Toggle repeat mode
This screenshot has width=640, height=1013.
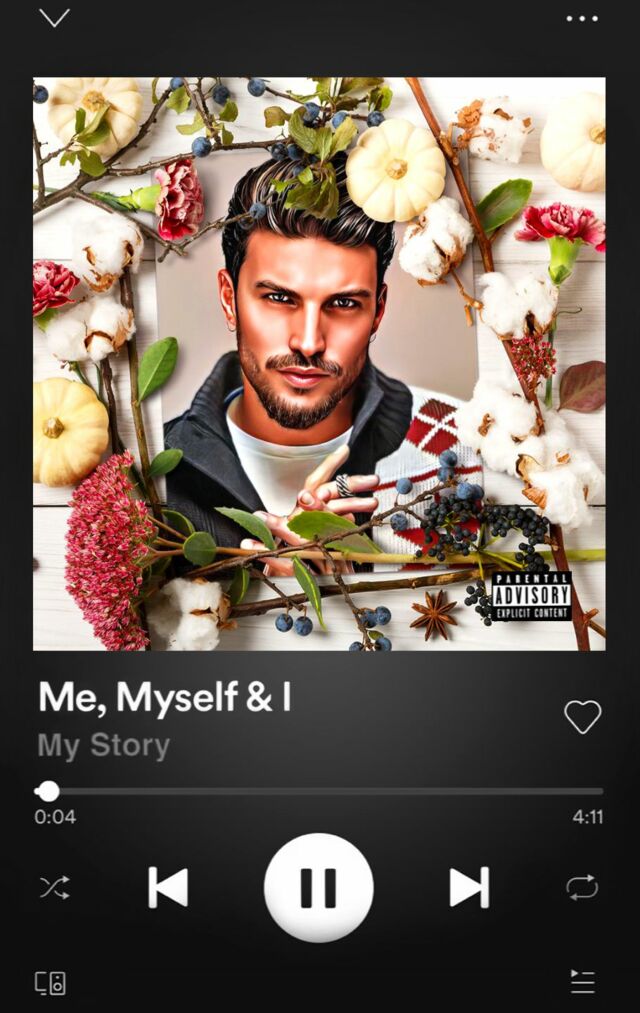coord(582,887)
